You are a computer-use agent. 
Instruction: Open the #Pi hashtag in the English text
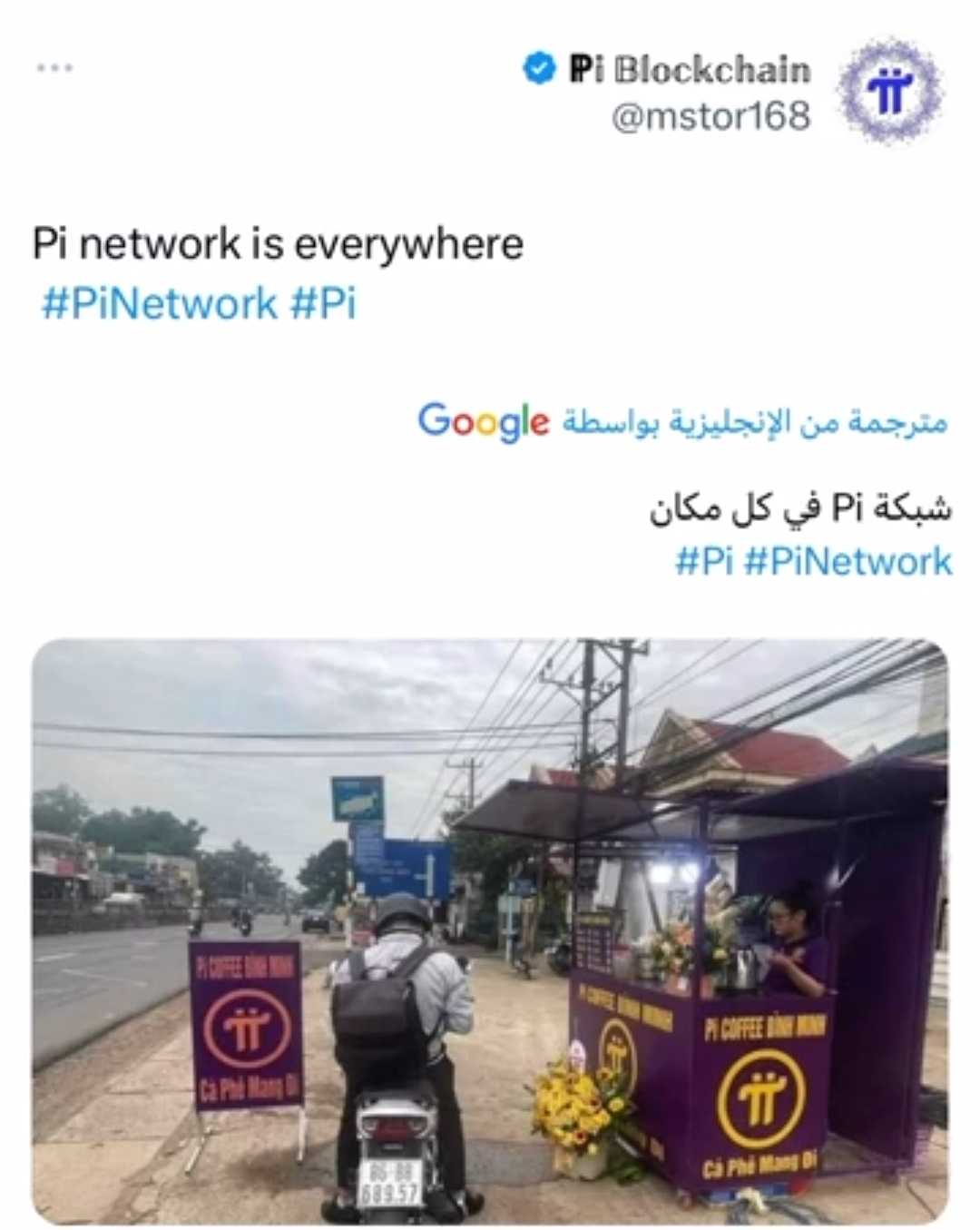coord(324,303)
